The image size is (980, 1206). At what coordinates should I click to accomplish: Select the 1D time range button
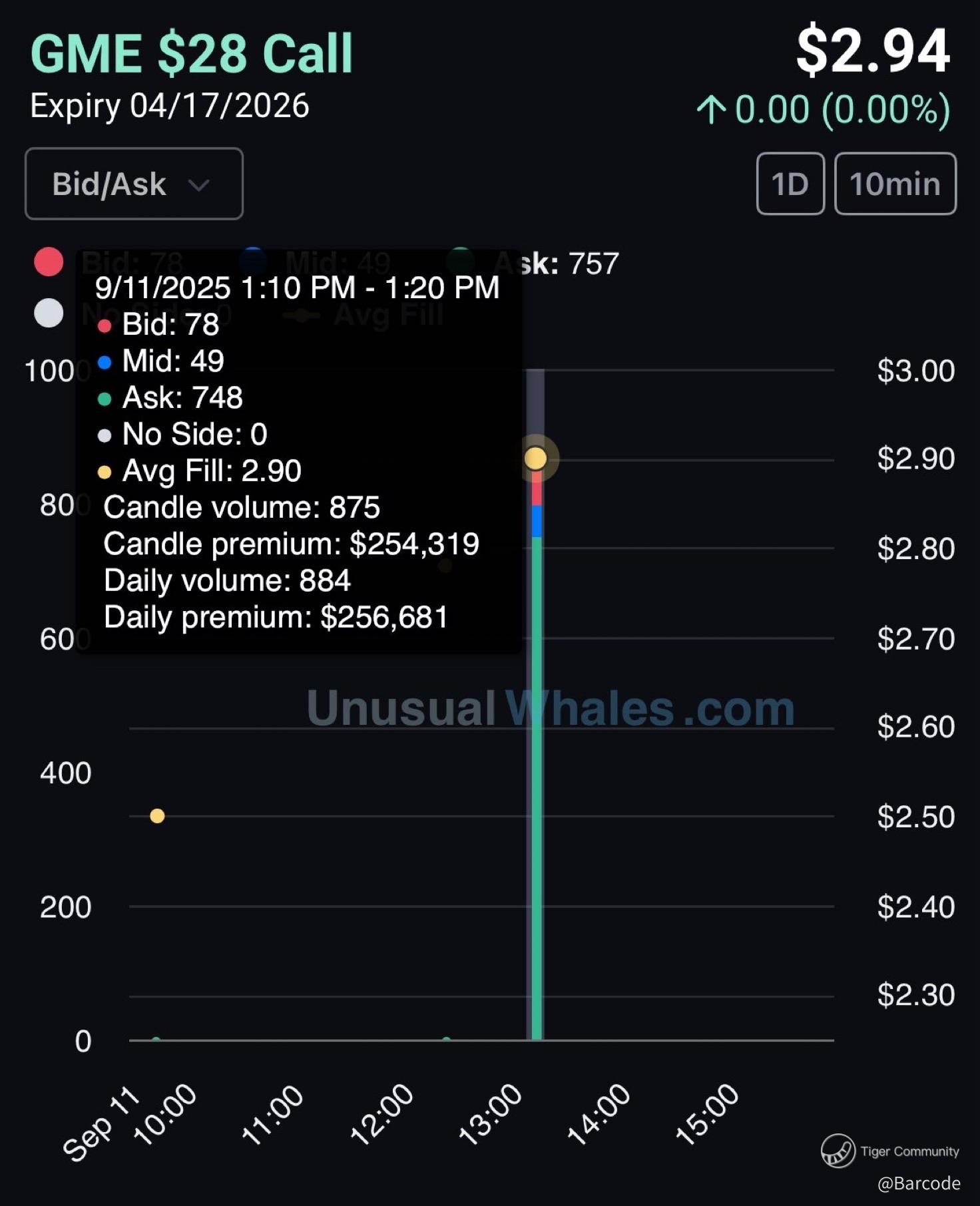pyautogui.click(x=790, y=184)
